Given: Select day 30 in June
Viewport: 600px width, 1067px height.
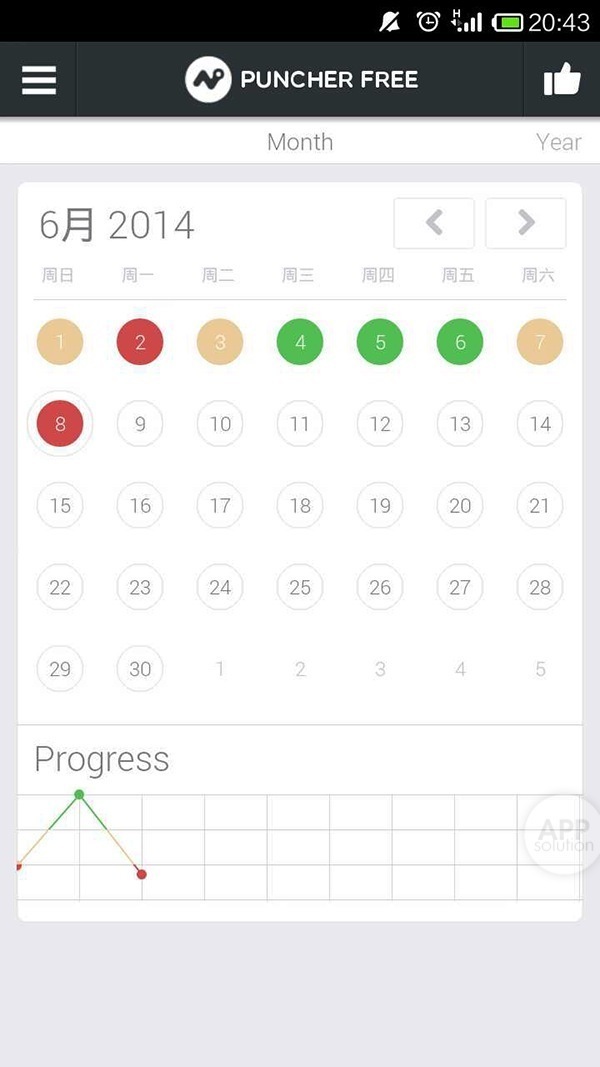Looking at the screenshot, I should (140, 670).
